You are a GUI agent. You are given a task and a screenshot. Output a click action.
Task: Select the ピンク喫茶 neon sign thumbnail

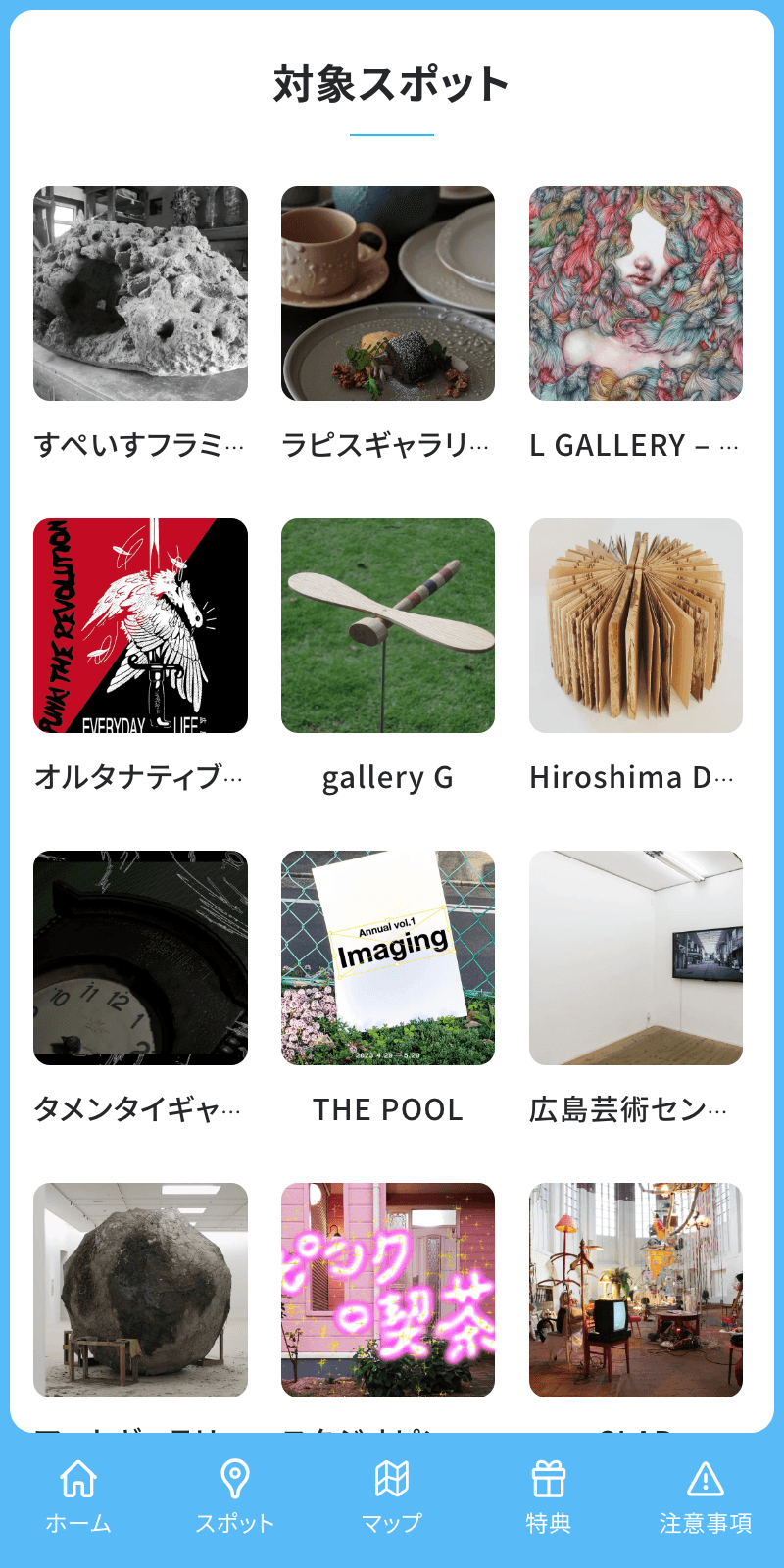[x=388, y=1289]
